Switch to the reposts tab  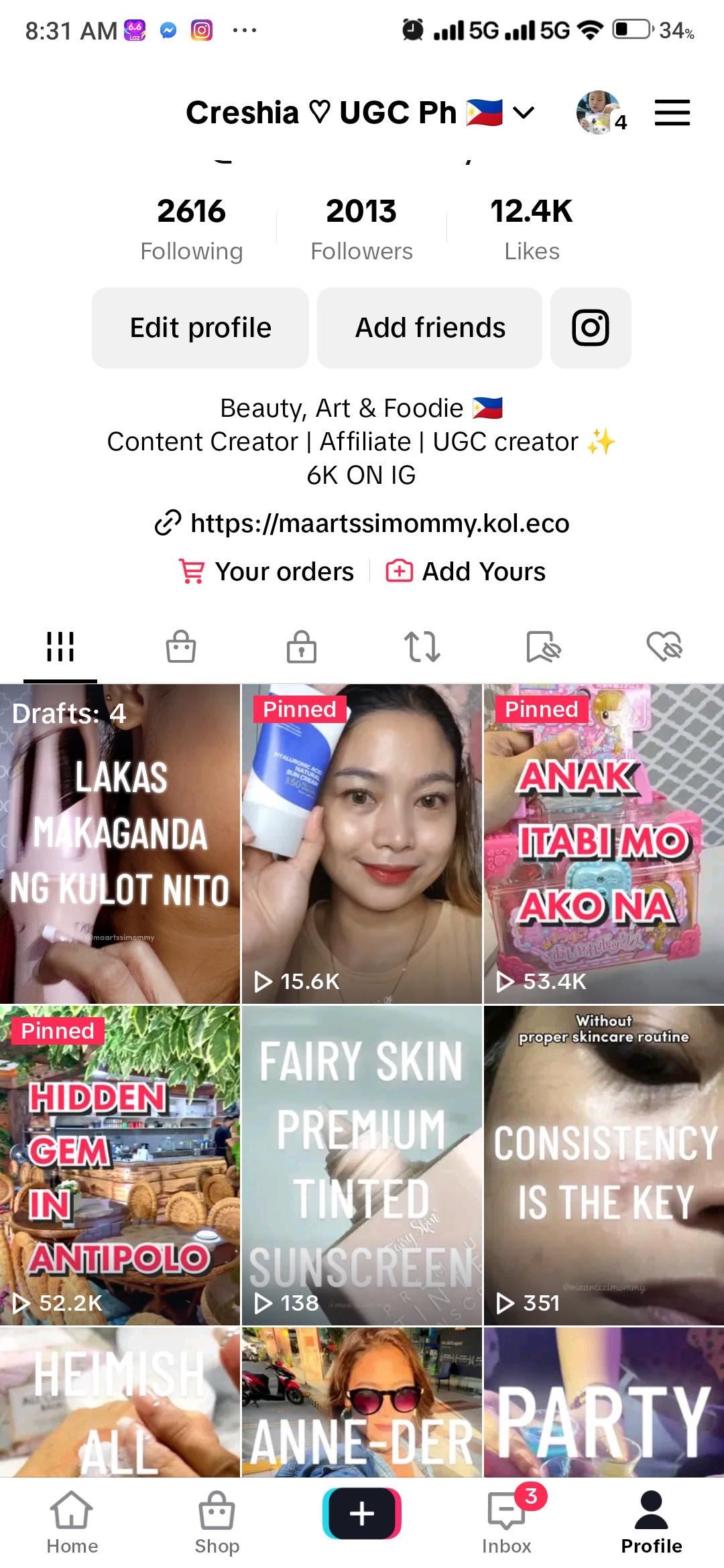pos(422,647)
